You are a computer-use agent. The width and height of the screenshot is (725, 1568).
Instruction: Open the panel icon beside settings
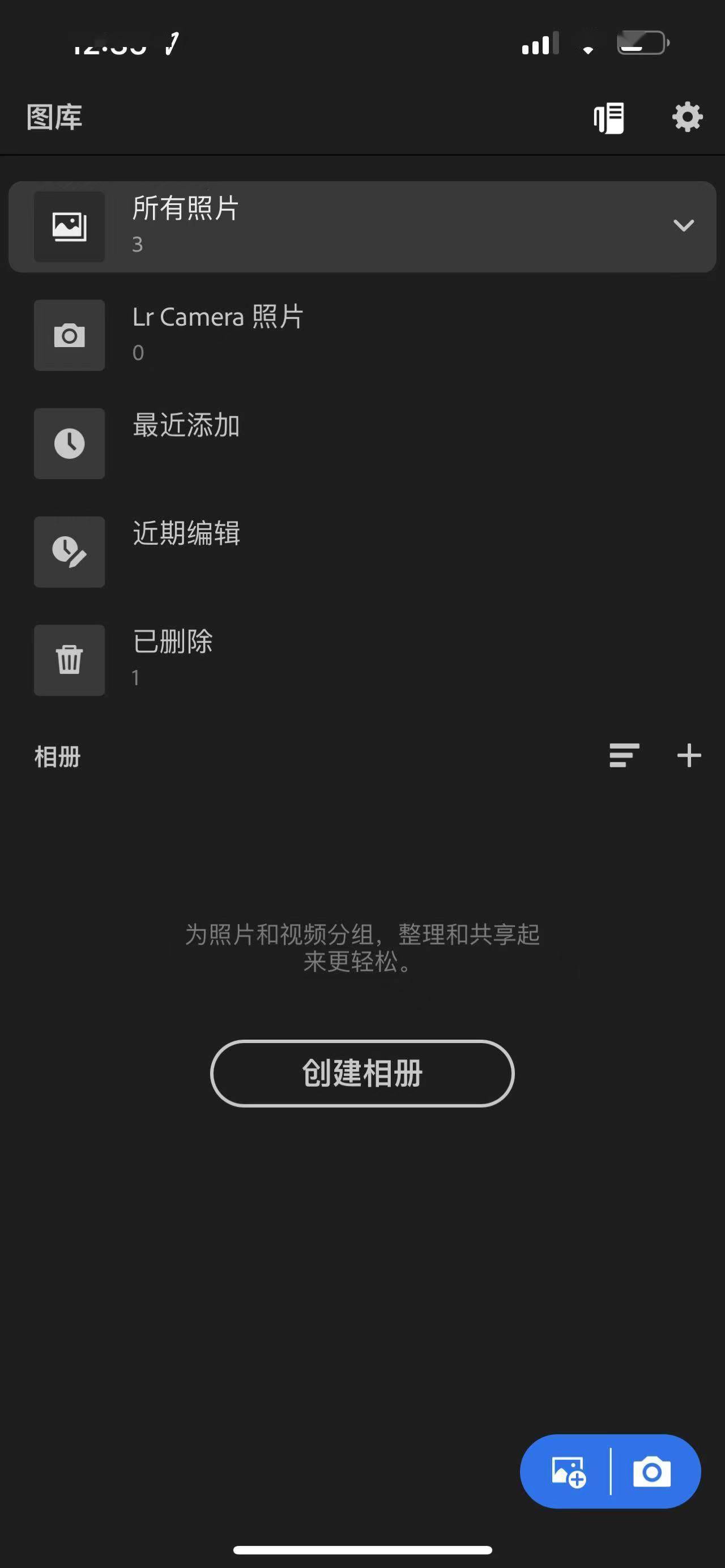click(609, 117)
